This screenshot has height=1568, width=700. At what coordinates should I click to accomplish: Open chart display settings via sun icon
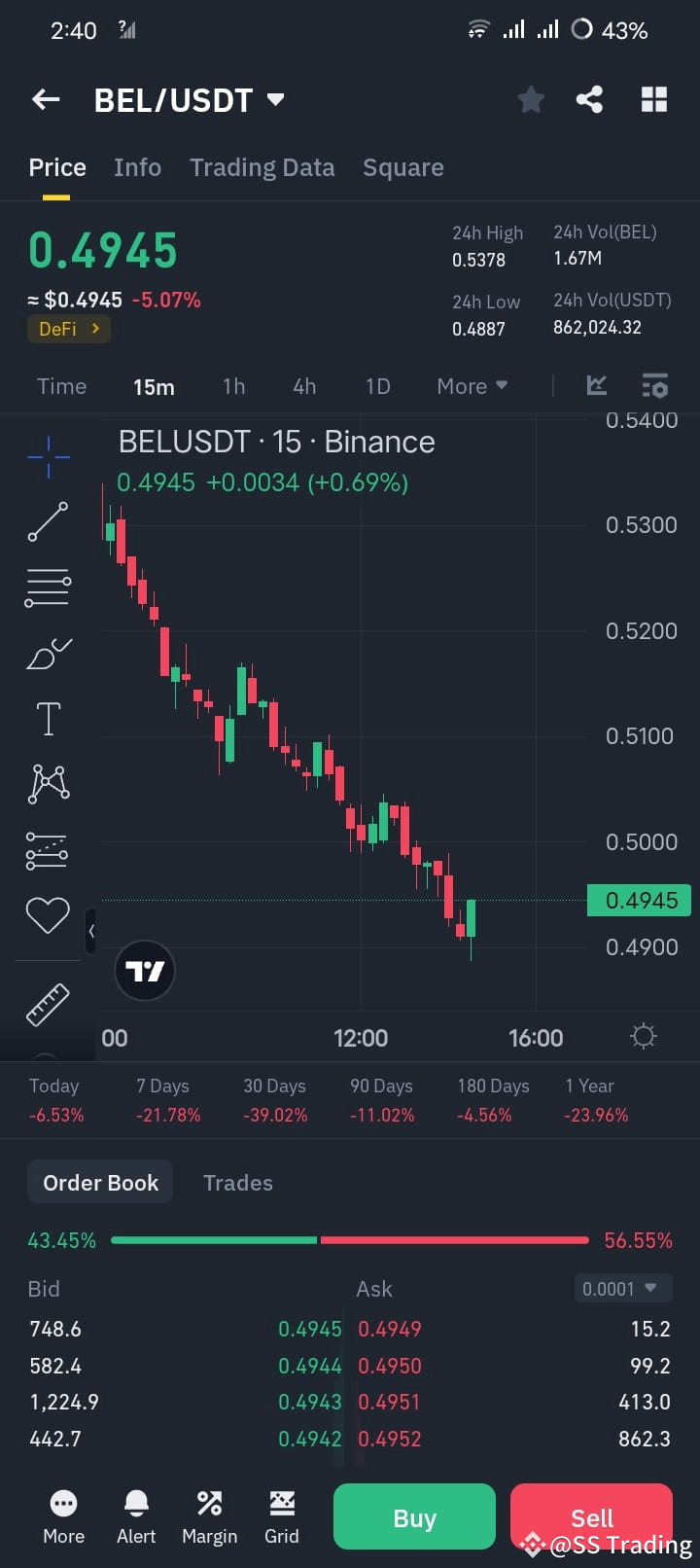tap(643, 1037)
